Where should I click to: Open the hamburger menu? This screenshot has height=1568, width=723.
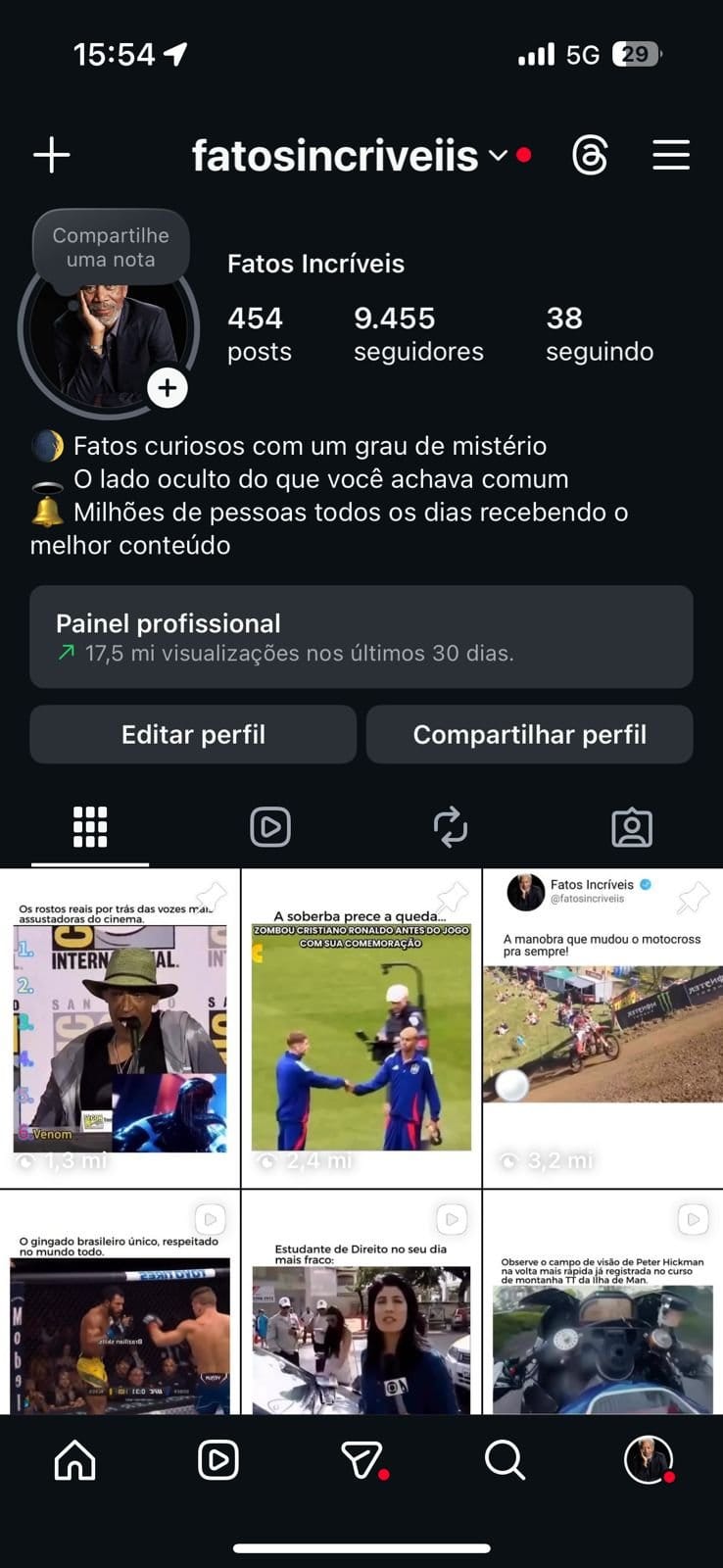pyautogui.click(x=671, y=155)
